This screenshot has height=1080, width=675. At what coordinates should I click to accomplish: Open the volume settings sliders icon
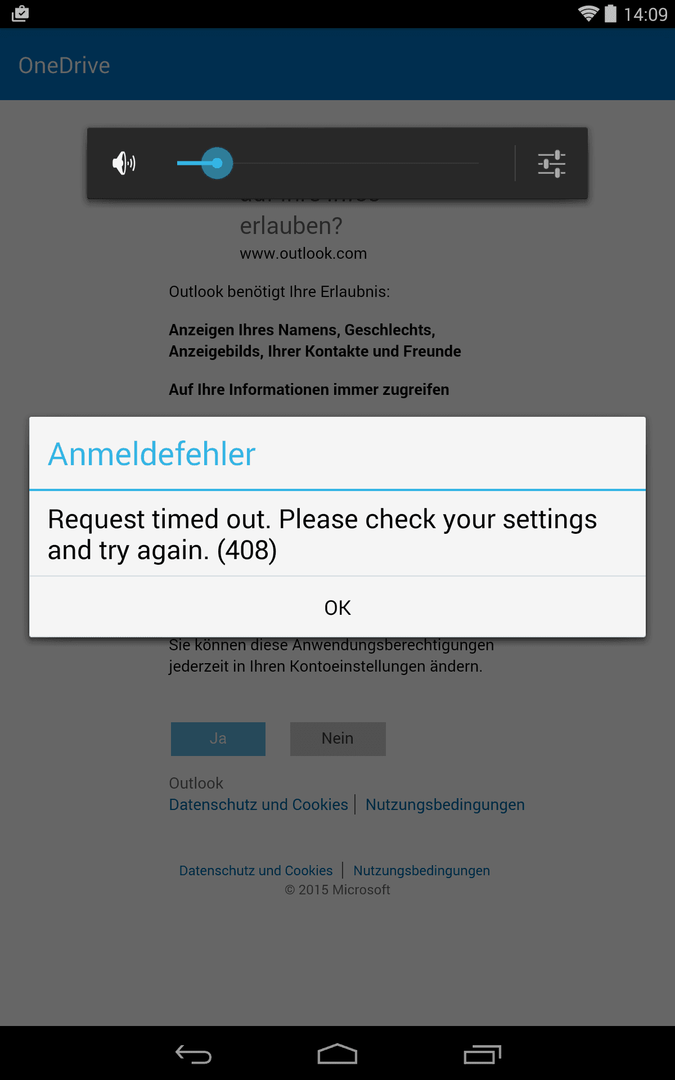[552, 164]
